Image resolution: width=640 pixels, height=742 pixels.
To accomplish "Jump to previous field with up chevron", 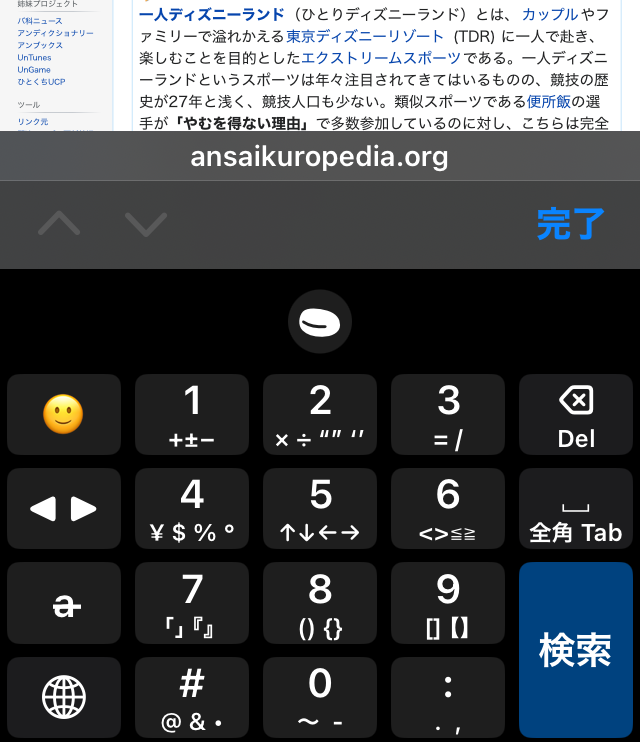I will [59, 223].
